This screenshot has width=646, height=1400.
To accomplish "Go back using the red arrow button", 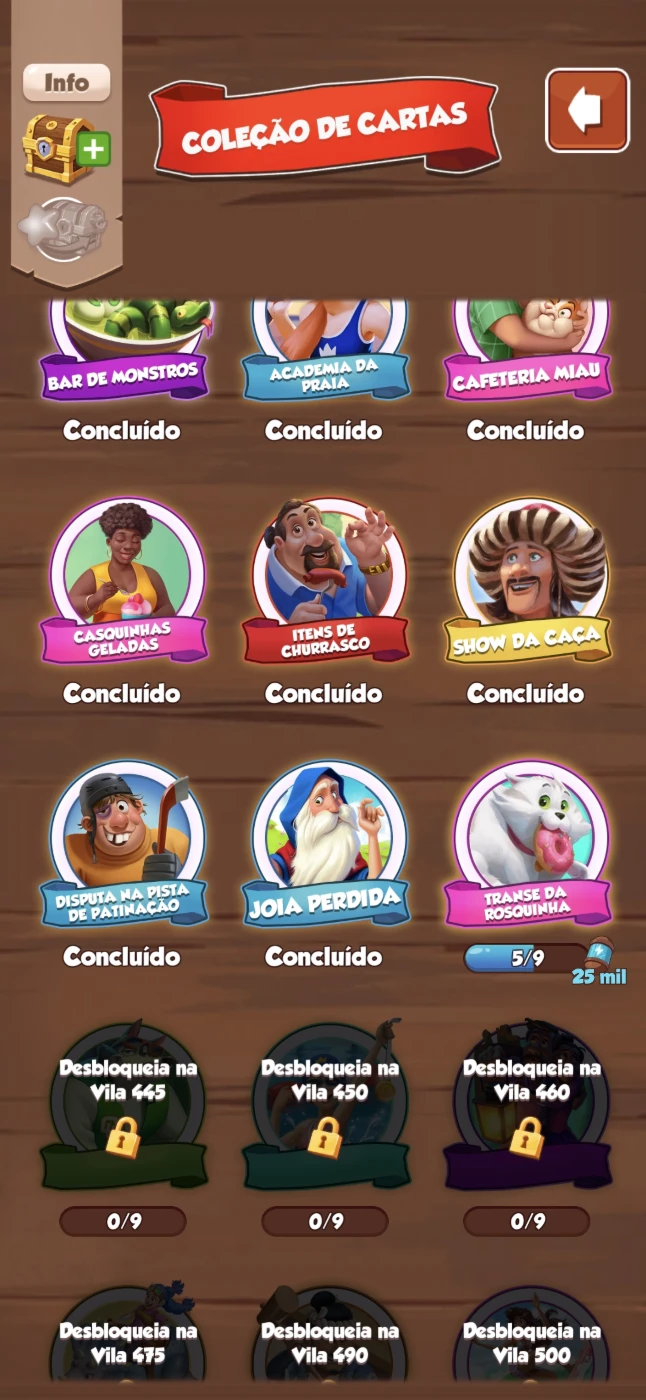I will point(588,110).
